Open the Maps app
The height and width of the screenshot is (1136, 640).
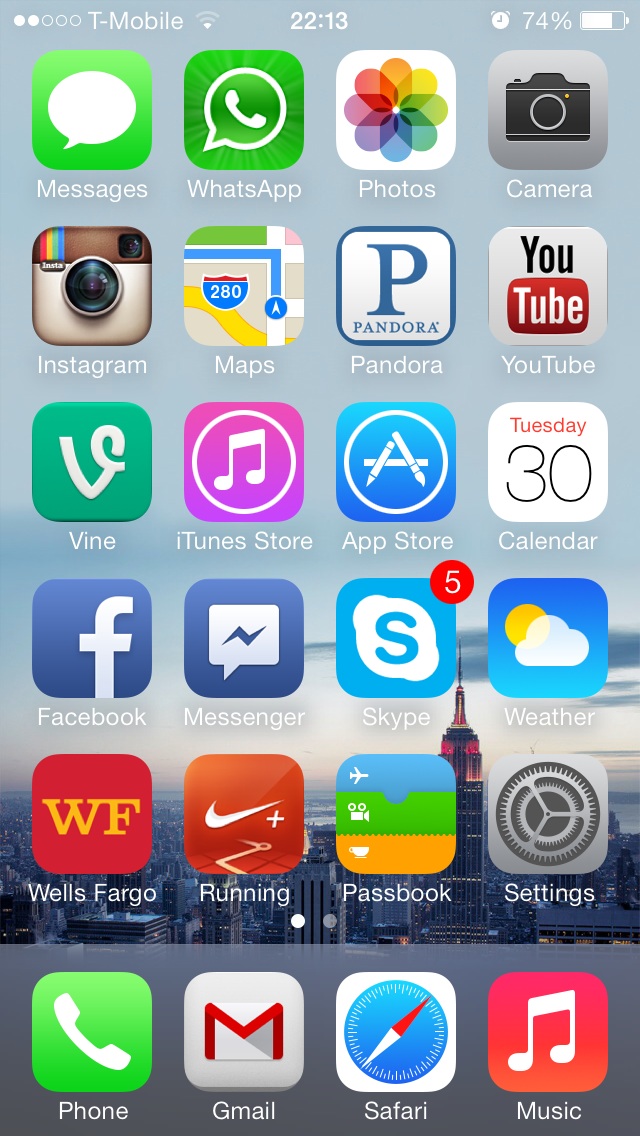click(x=244, y=286)
